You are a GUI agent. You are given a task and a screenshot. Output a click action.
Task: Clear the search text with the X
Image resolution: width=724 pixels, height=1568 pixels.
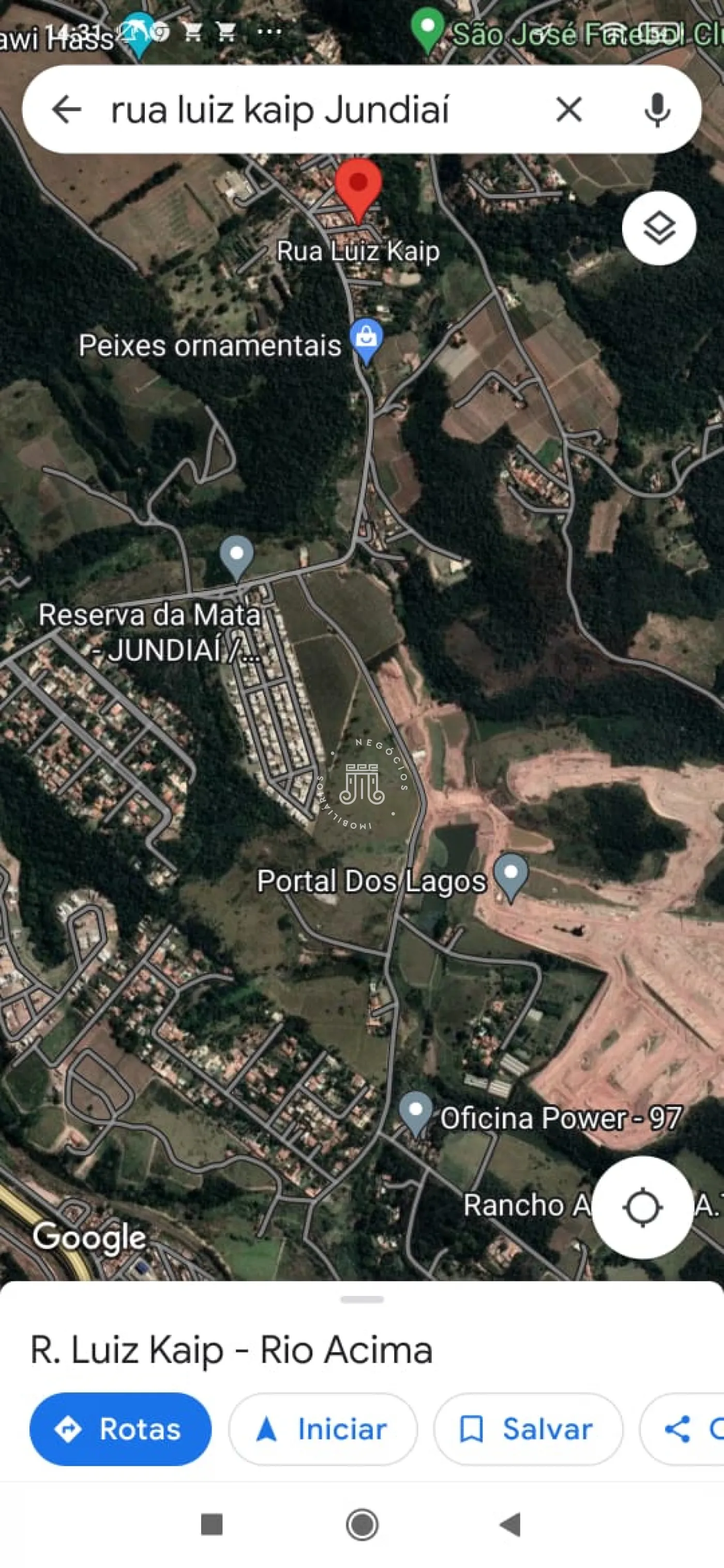click(x=569, y=110)
